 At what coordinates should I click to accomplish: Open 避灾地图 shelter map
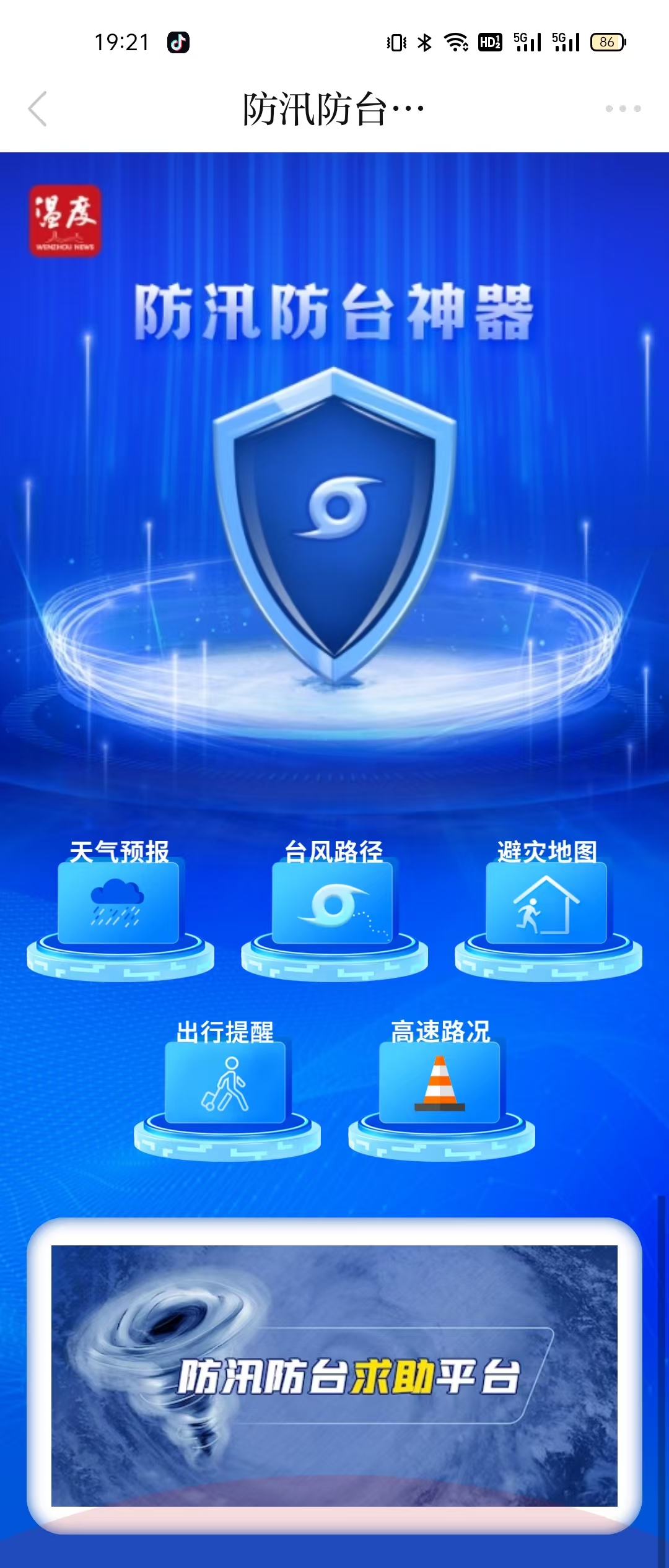[x=546, y=903]
